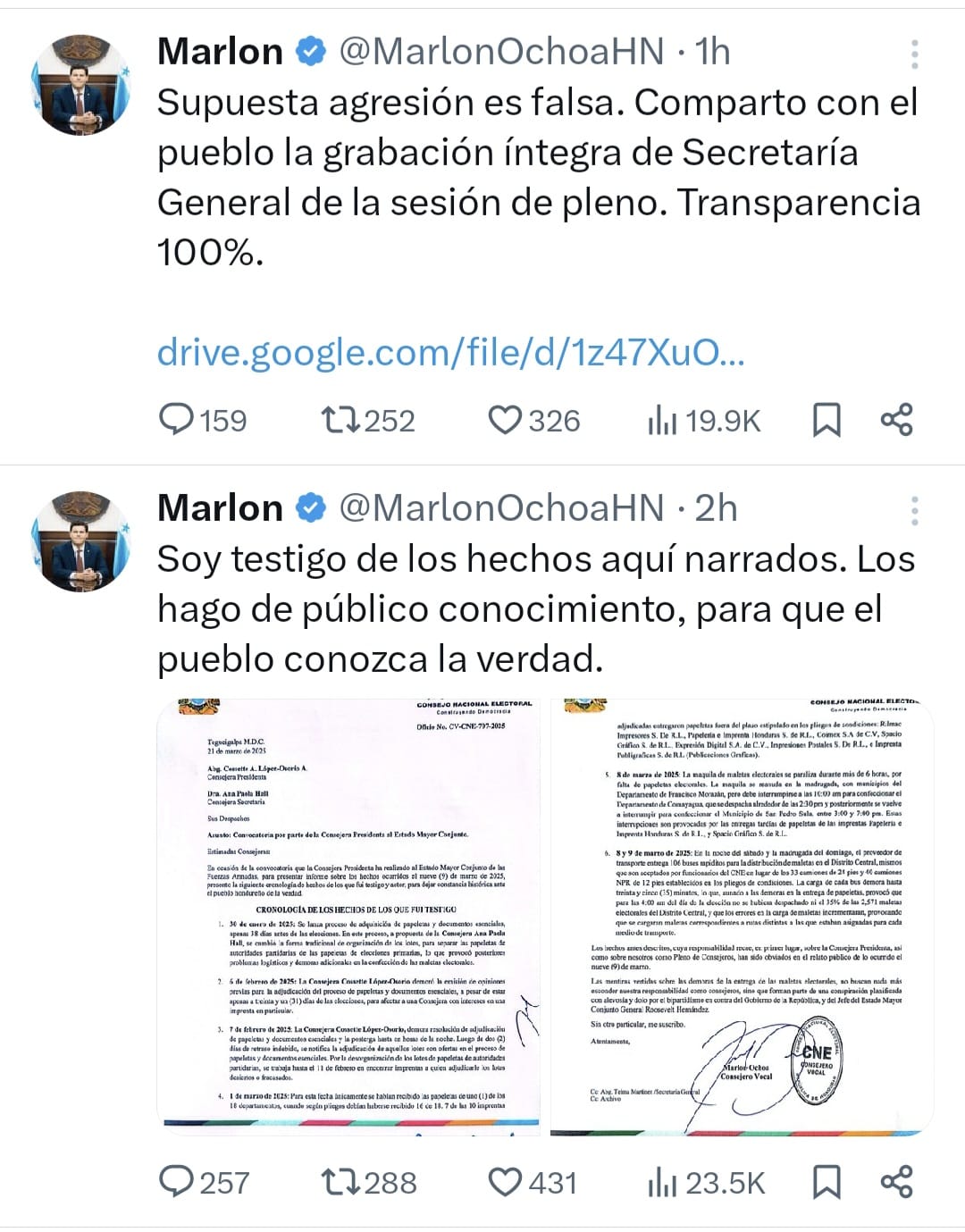Reply to the tweet with 257 comments

tap(177, 1182)
